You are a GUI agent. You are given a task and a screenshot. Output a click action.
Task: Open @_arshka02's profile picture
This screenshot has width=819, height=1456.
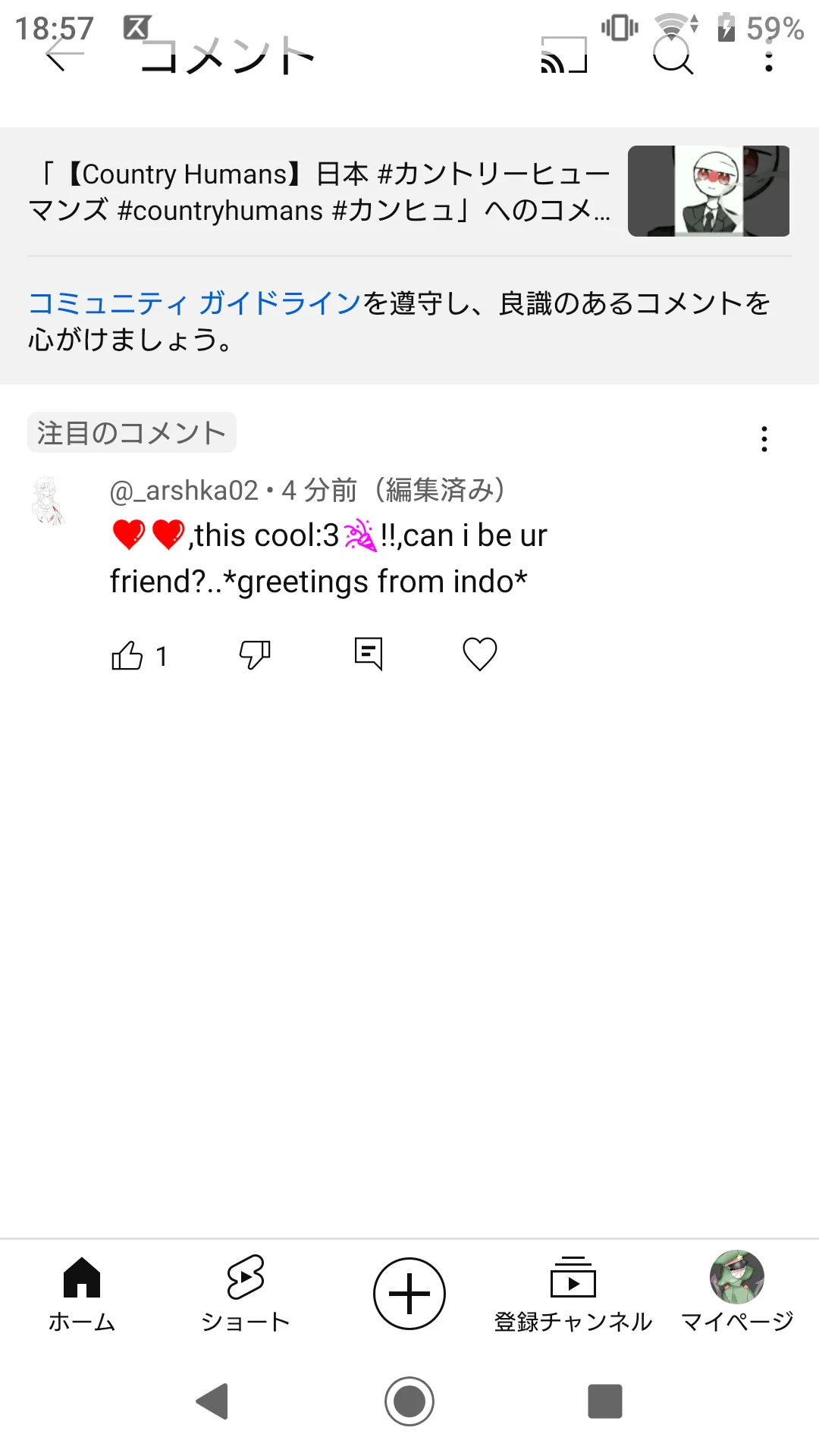pyautogui.click(x=50, y=501)
